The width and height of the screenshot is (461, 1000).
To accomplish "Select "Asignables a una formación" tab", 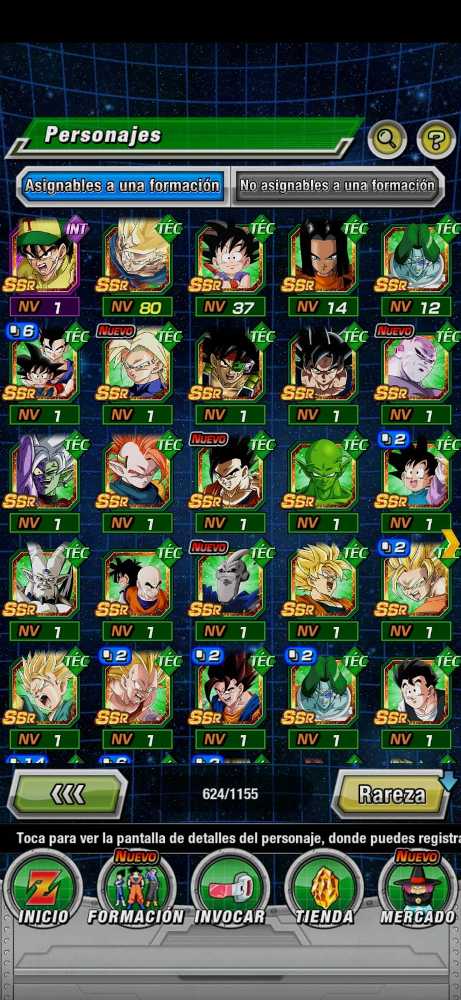I will coord(122,186).
